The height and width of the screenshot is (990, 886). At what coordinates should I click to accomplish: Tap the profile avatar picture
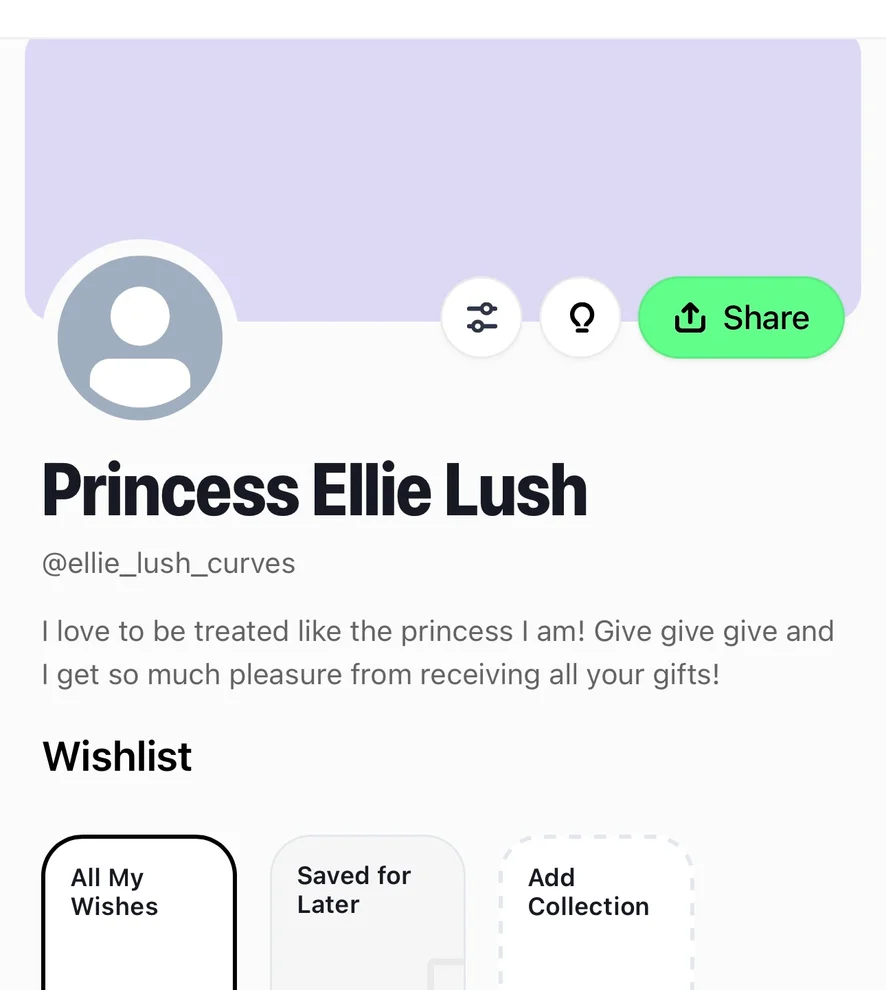(140, 338)
